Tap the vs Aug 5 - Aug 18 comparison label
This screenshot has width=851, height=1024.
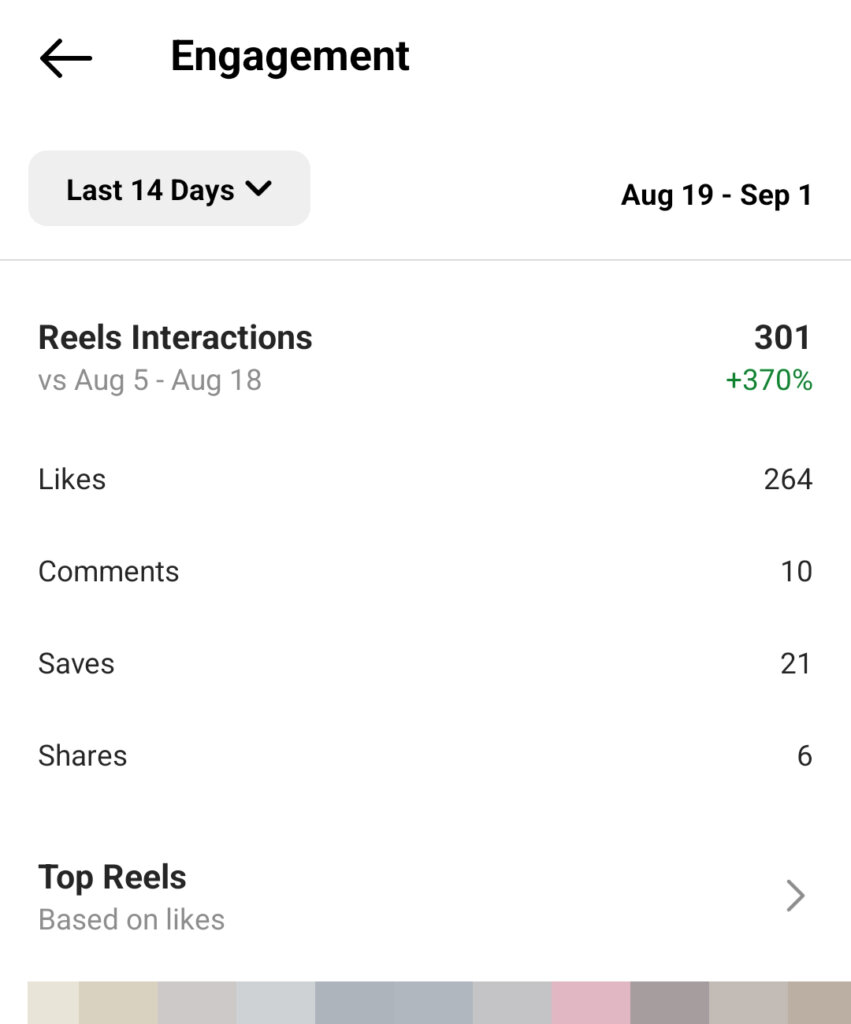[x=149, y=380]
